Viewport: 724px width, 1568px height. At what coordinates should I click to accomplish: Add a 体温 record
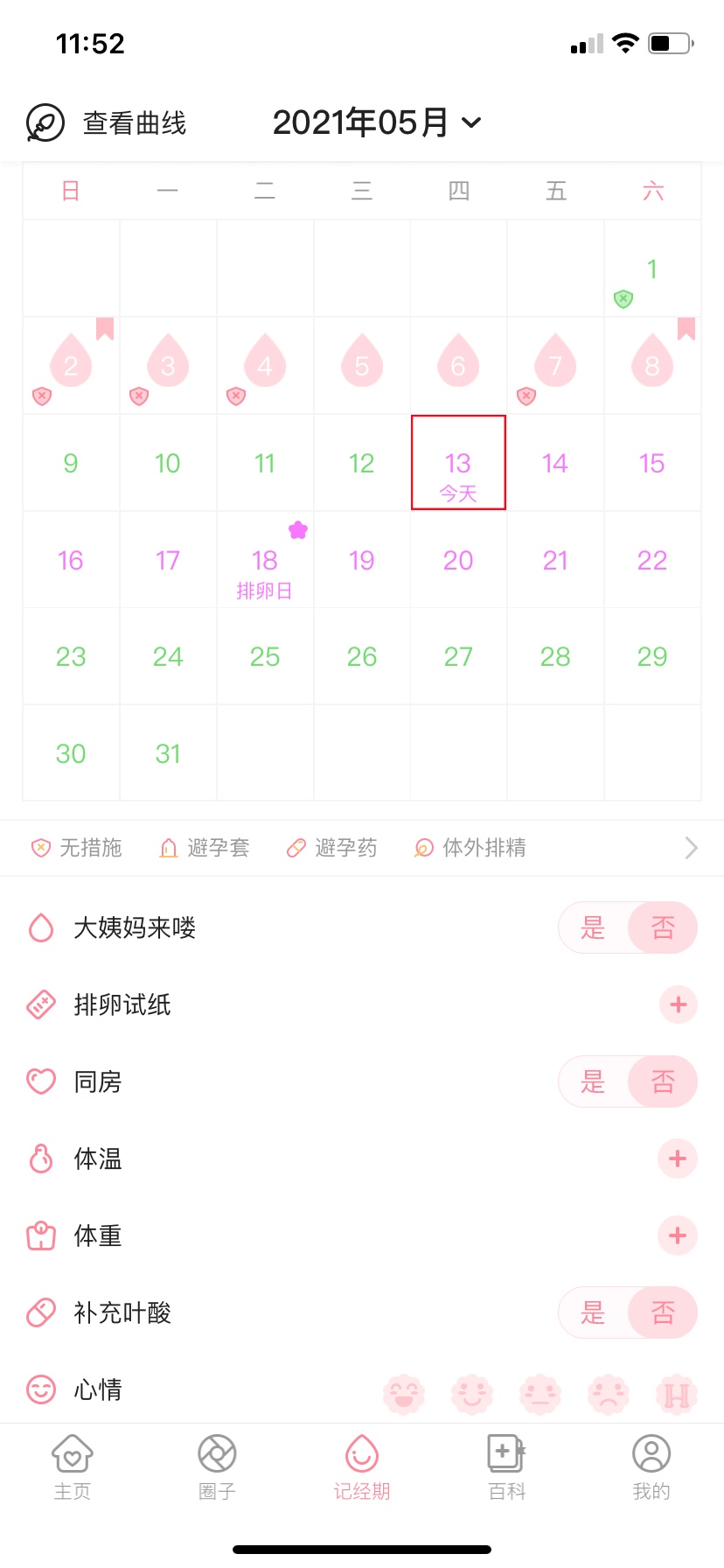(x=678, y=1158)
